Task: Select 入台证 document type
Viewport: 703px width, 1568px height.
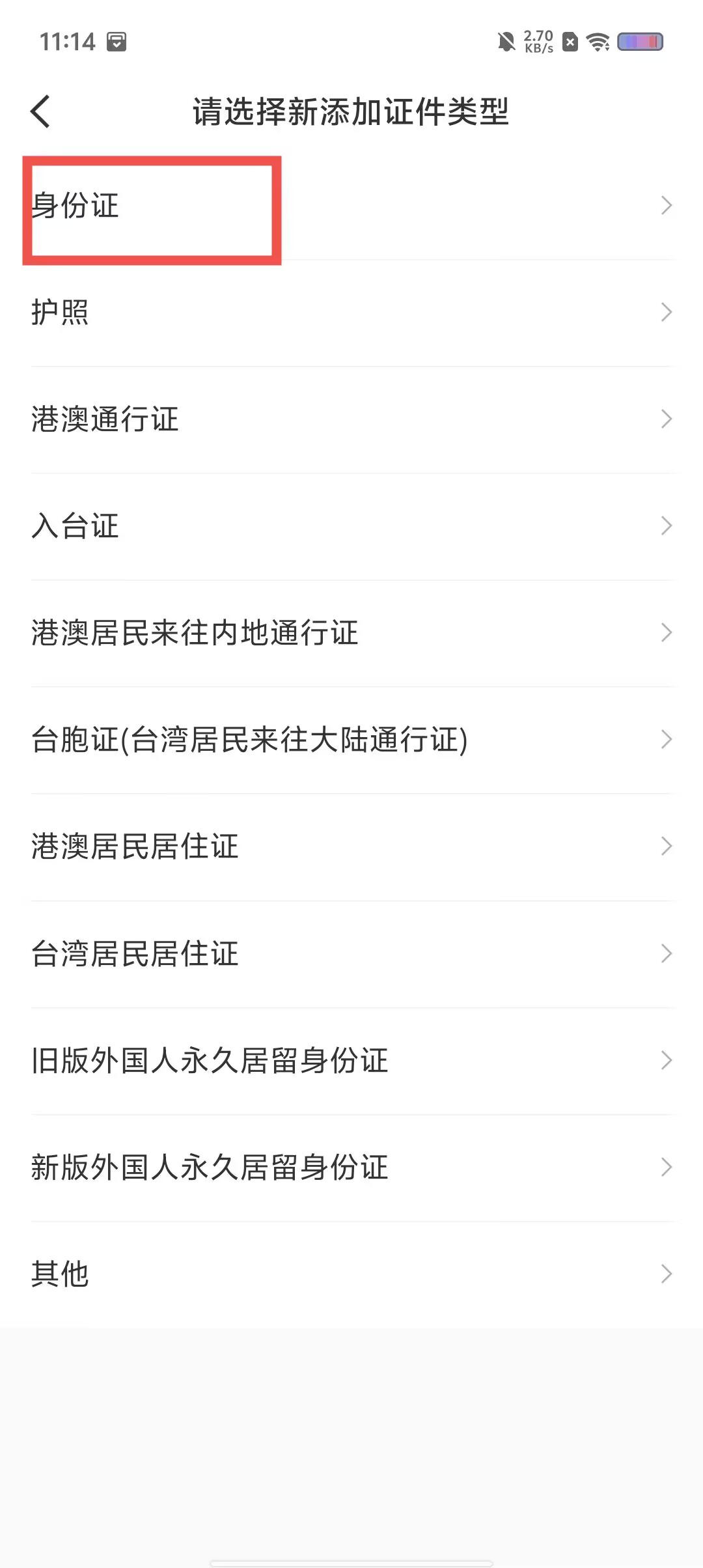Action: [76, 526]
